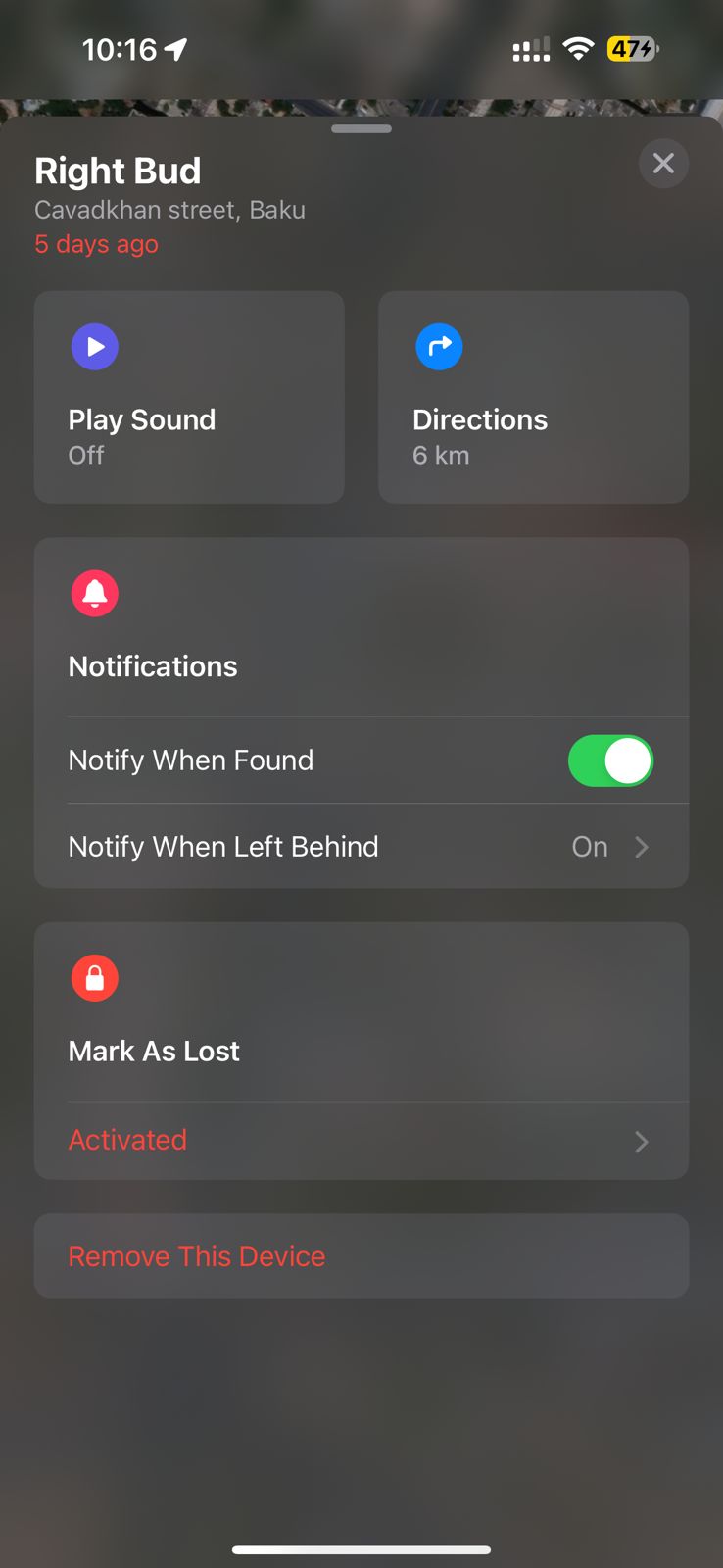Expand the Activated lost mode details
This screenshot has width=723, height=1568.
coord(361,1140)
